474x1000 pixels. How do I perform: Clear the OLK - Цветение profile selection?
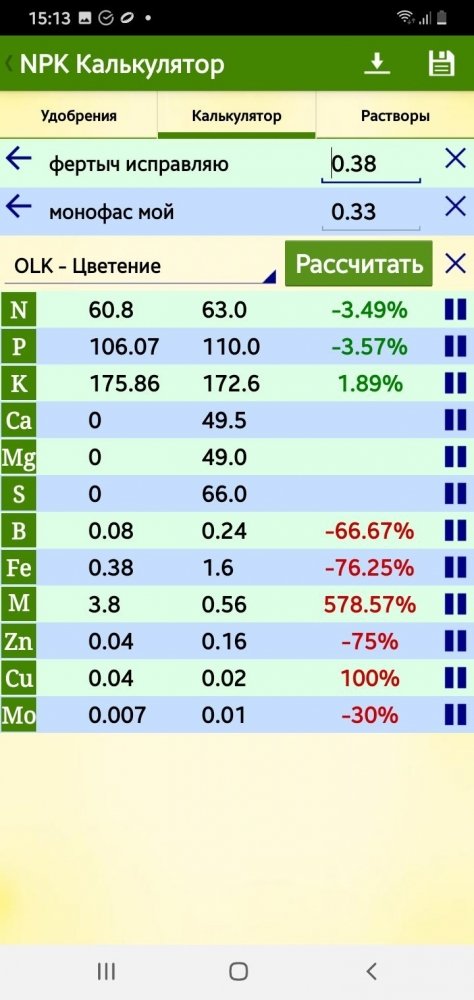point(455,263)
